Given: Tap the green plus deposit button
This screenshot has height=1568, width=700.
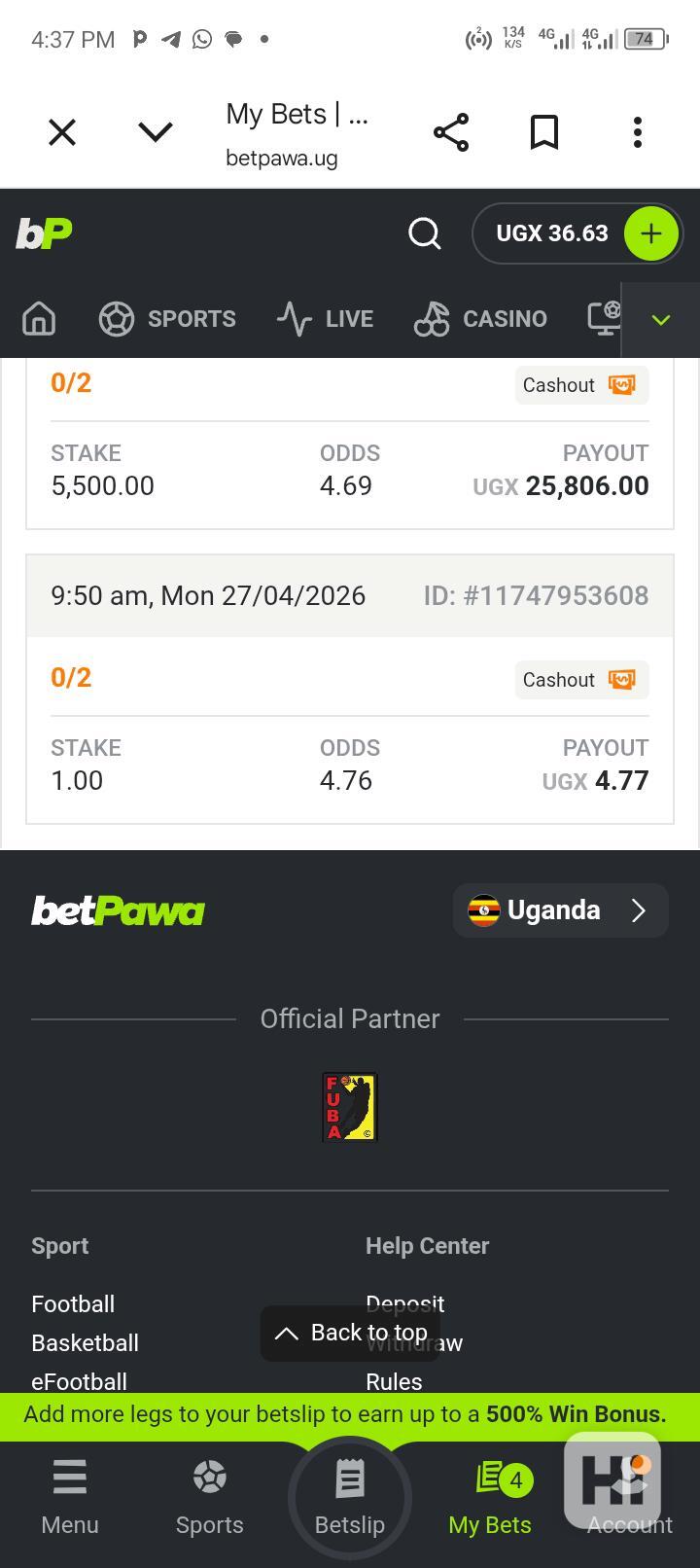Looking at the screenshot, I should [x=650, y=233].
